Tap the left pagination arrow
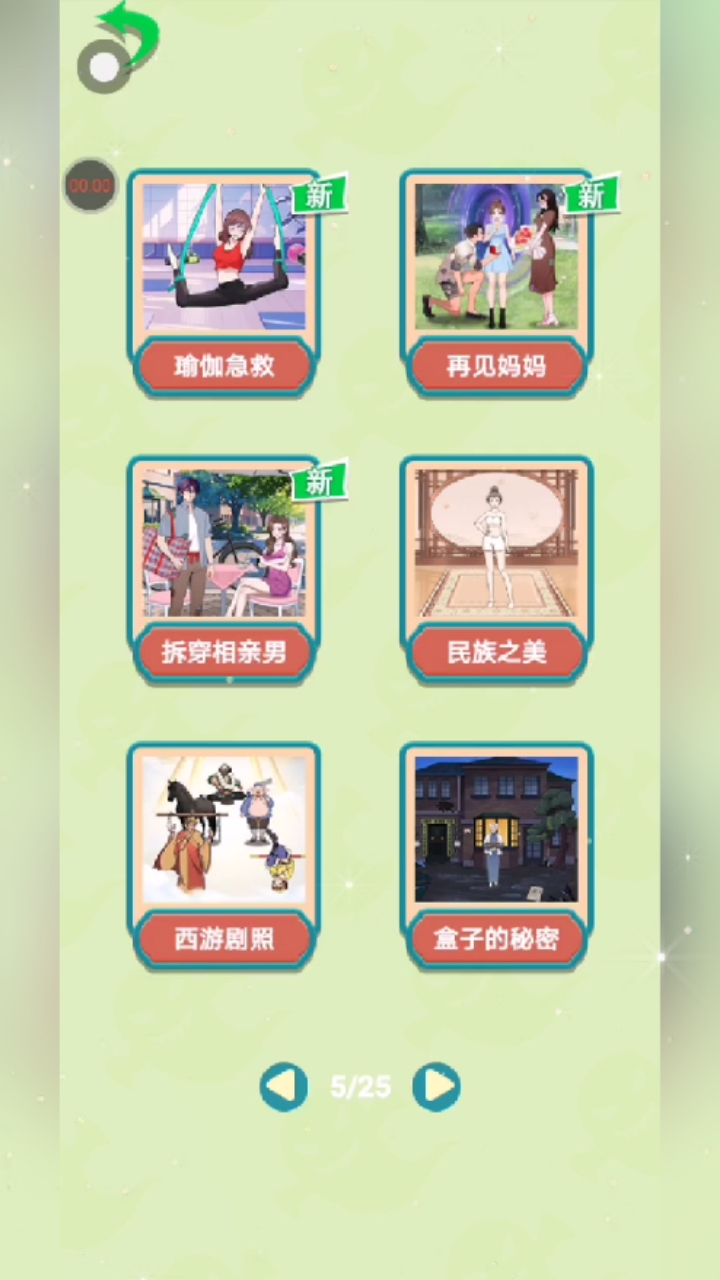Viewport: 720px width, 1280px height. tap(284, 1085)
